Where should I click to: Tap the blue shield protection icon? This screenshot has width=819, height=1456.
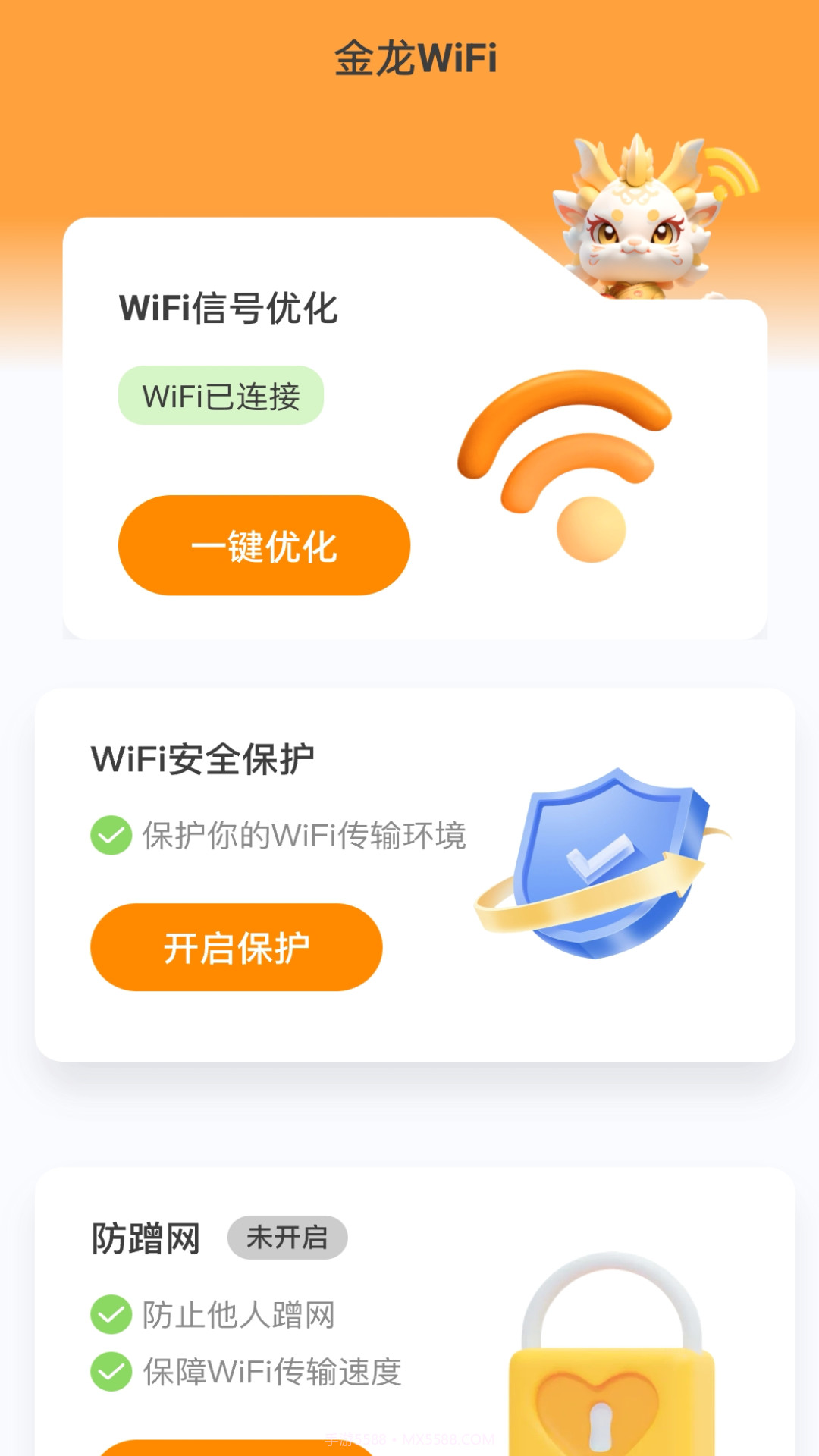(614, 864)
